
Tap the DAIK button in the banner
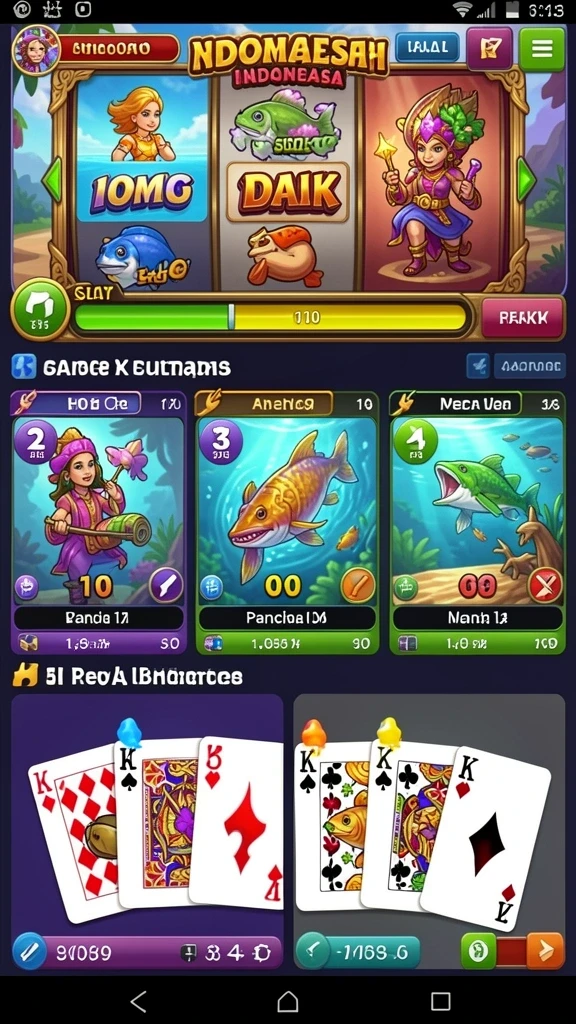point(287,192)
